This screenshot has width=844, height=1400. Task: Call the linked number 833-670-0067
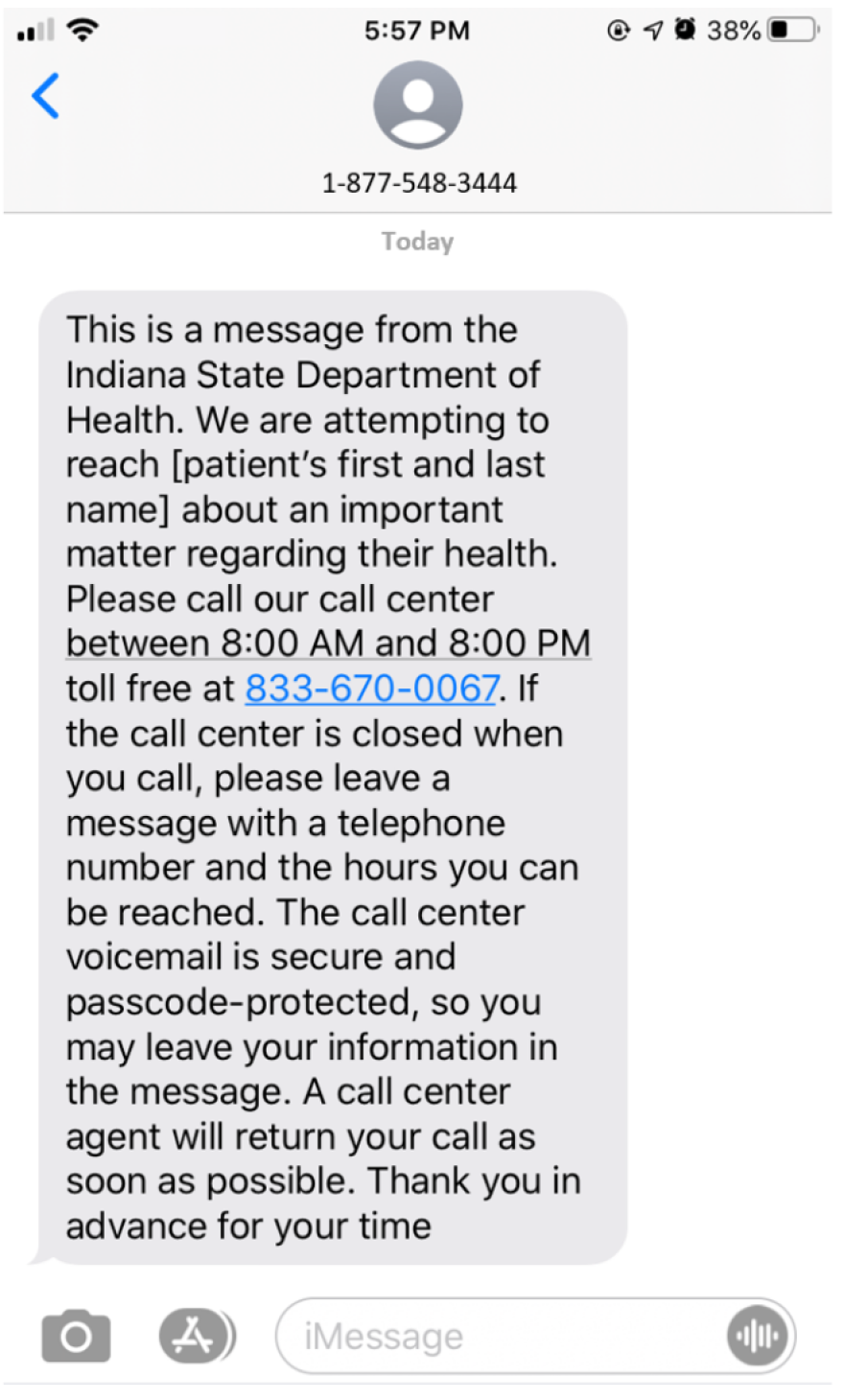click(372, 688)
